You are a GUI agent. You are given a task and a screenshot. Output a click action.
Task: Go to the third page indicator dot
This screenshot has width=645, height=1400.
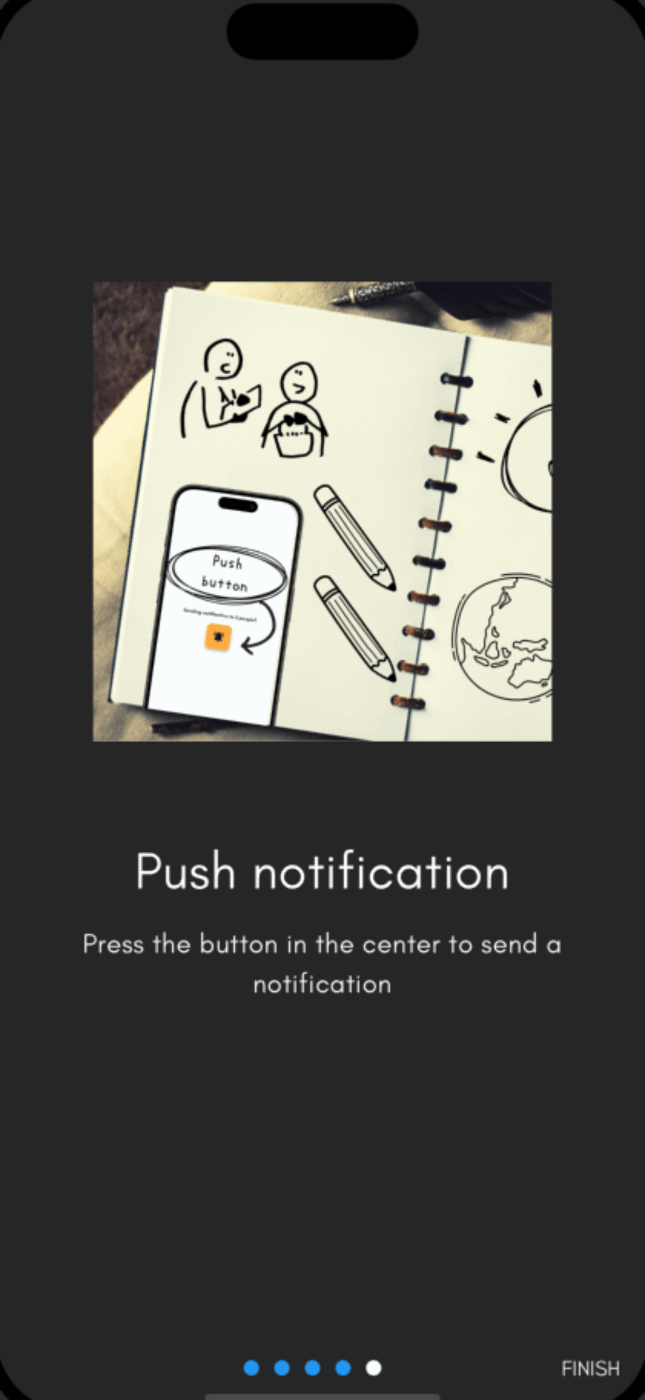(x=312, y=1367)
